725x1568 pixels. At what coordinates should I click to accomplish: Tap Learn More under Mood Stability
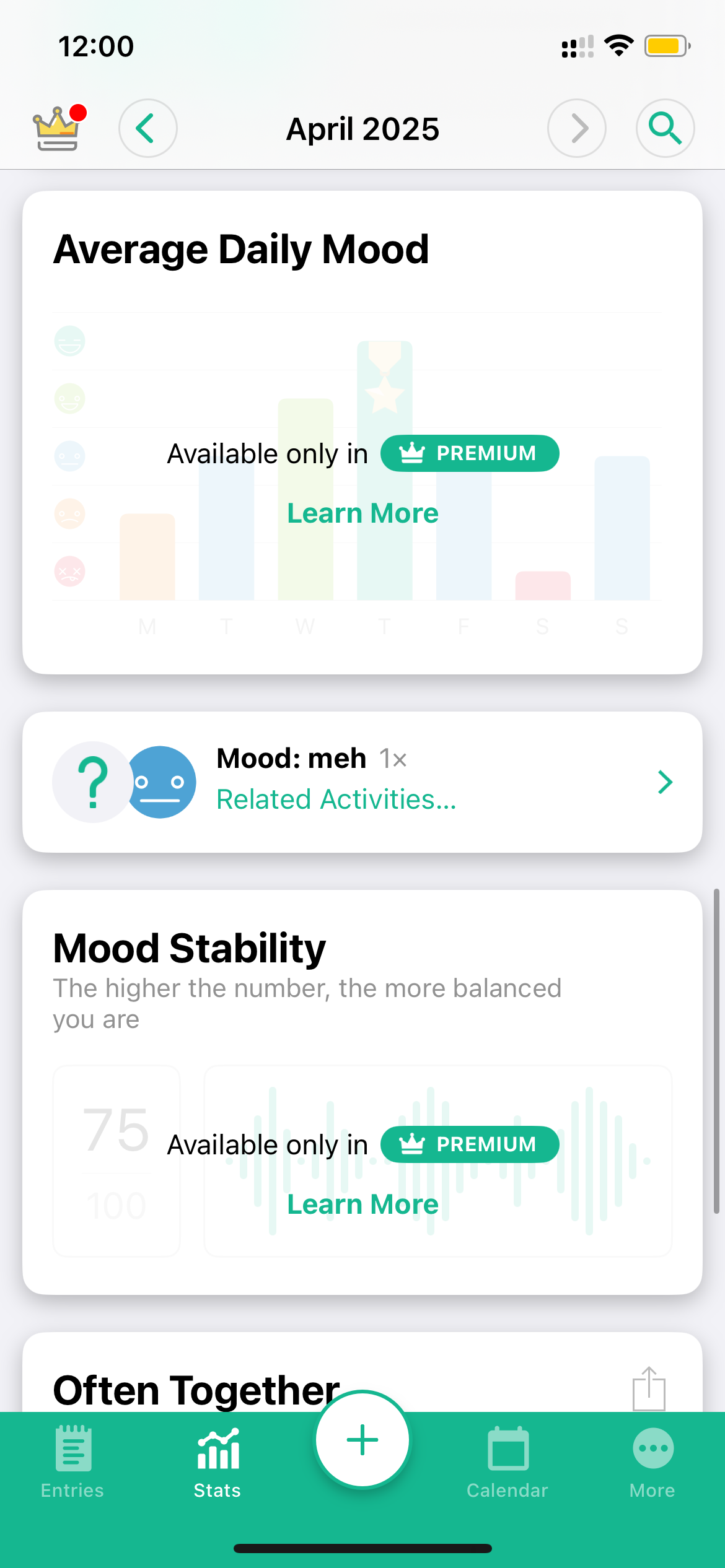pyautogui.click(x=362, y=1204)
